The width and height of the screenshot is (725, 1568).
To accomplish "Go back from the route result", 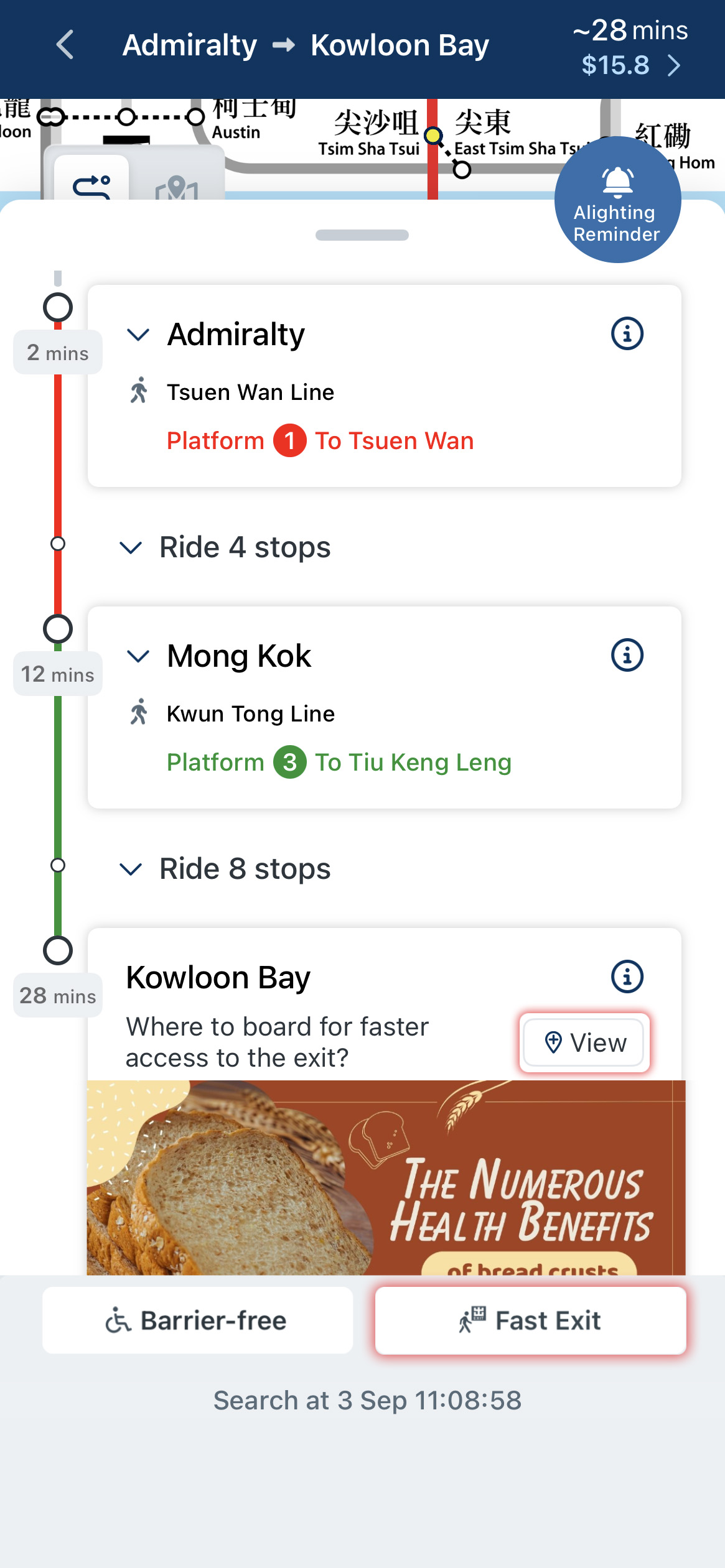I will tap(65, 45).
